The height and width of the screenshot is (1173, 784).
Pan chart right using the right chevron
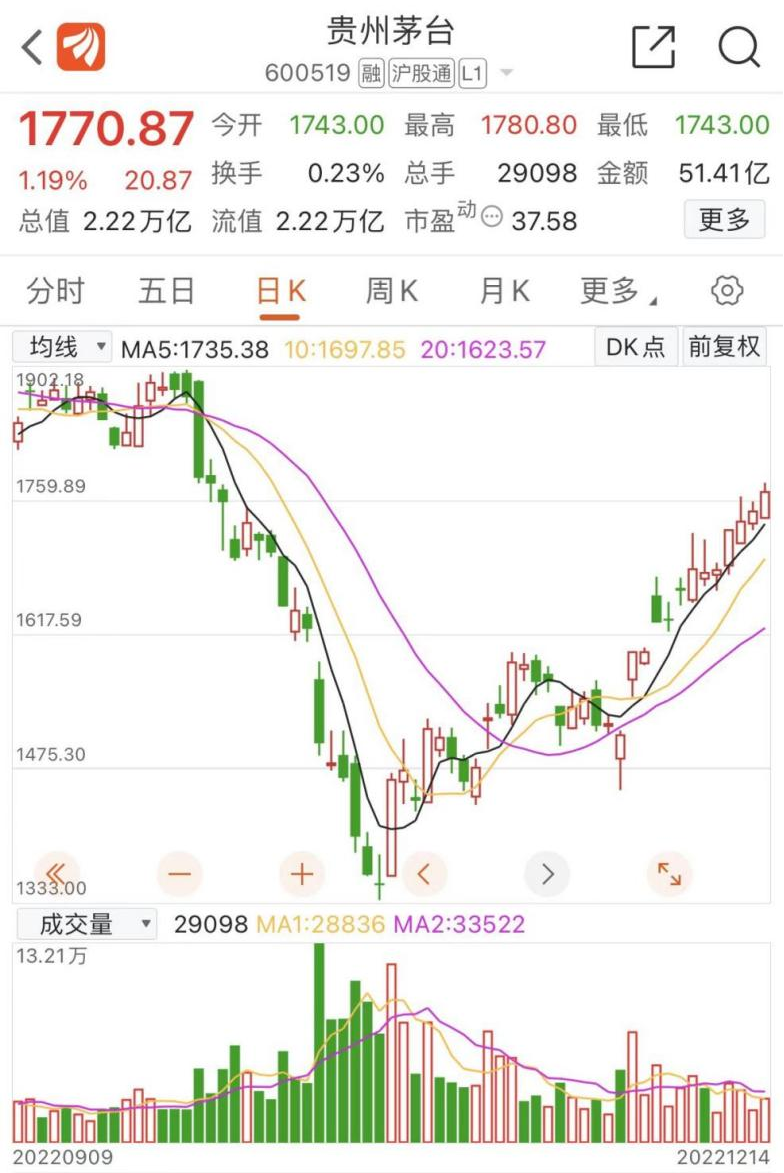coord(547,873)
